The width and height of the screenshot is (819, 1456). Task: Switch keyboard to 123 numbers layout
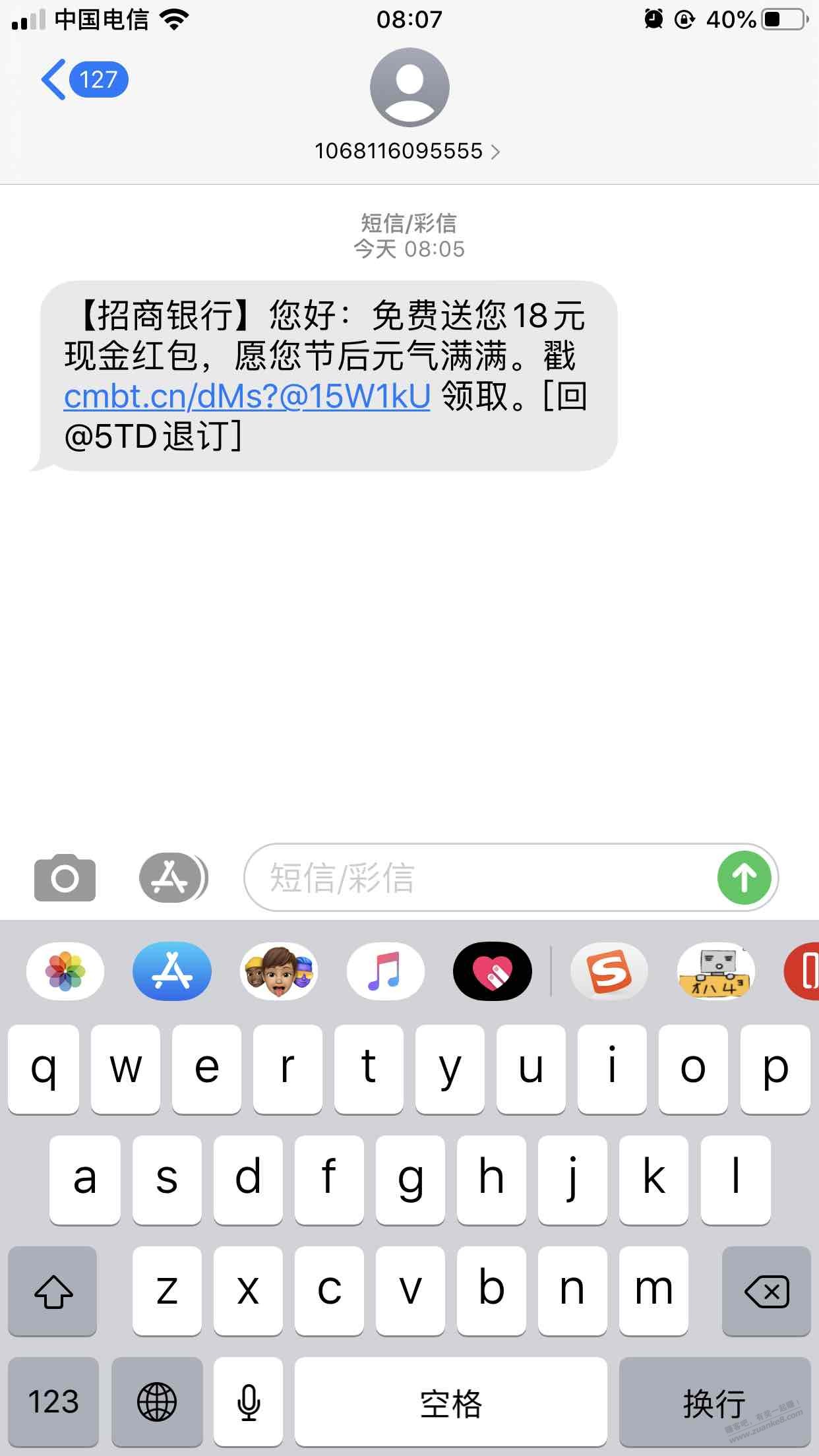(53, 1401)
